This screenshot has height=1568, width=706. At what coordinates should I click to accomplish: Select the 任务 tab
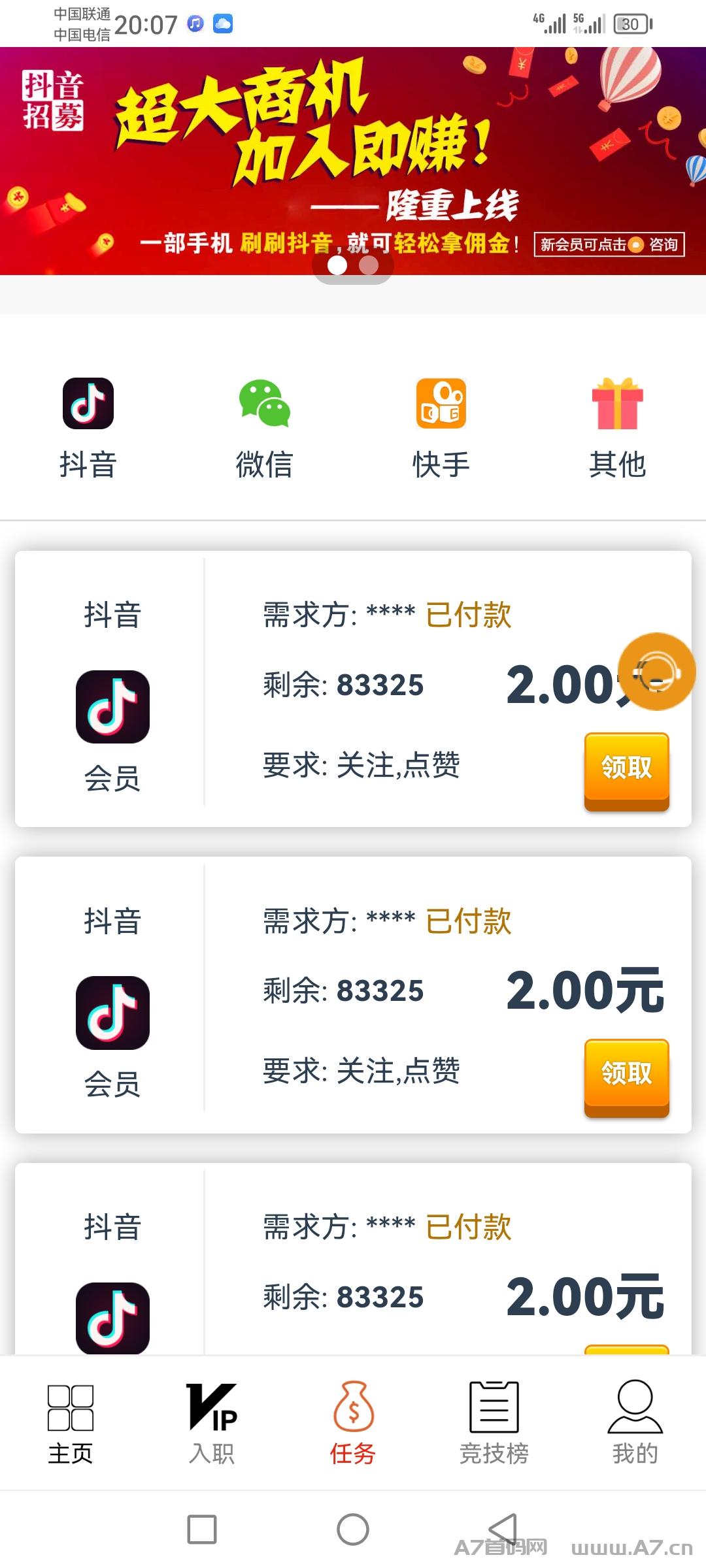pos(353,1423)
